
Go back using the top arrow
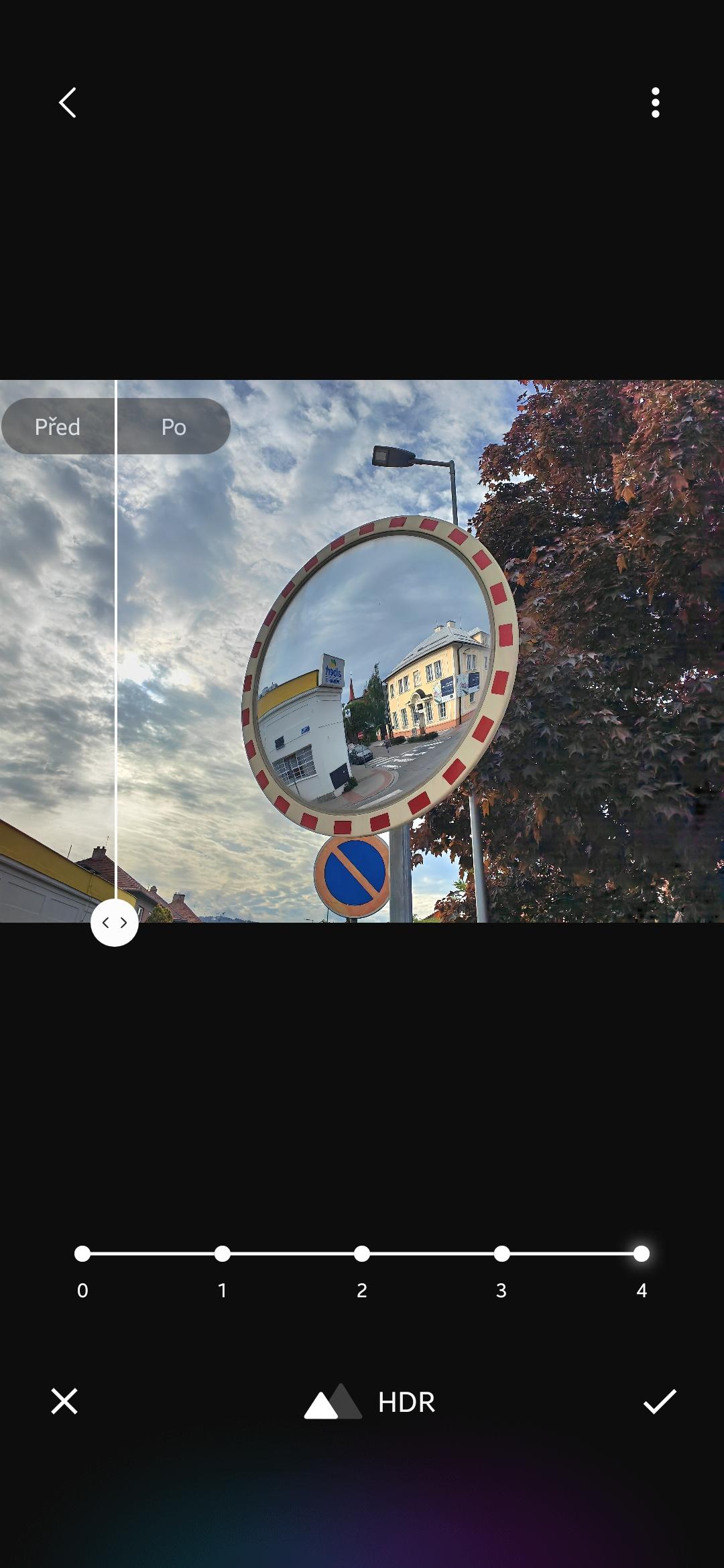click(x=68, y=103)
